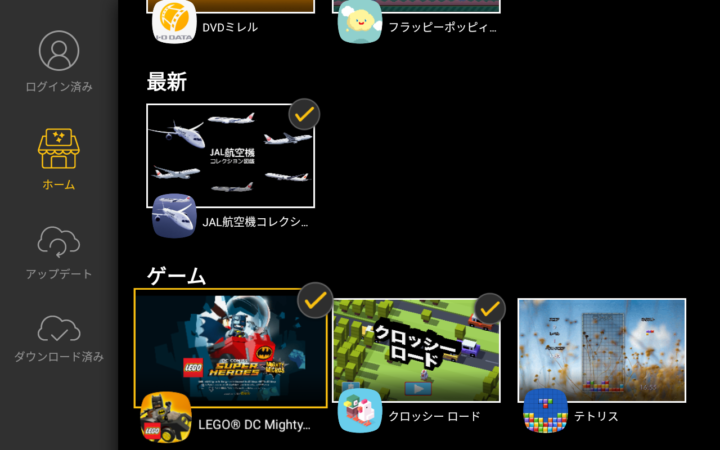Open the DVDミレル app

[x=230, y=22]
